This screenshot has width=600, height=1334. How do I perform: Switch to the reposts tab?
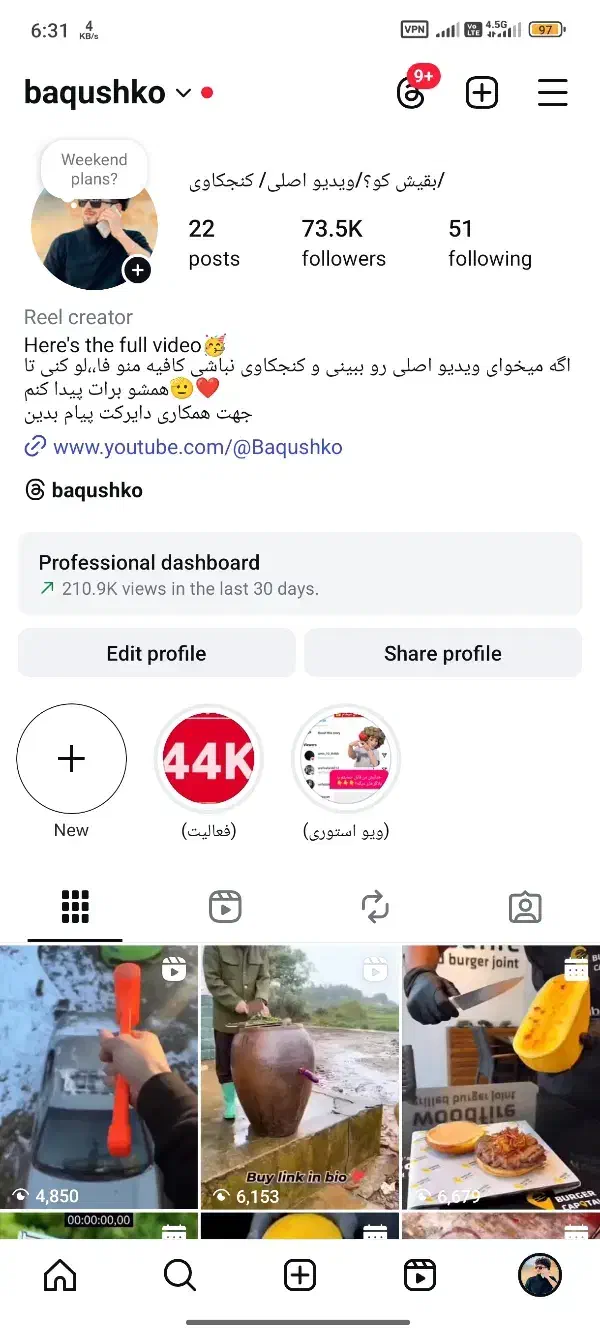click(x=375, y=907)
